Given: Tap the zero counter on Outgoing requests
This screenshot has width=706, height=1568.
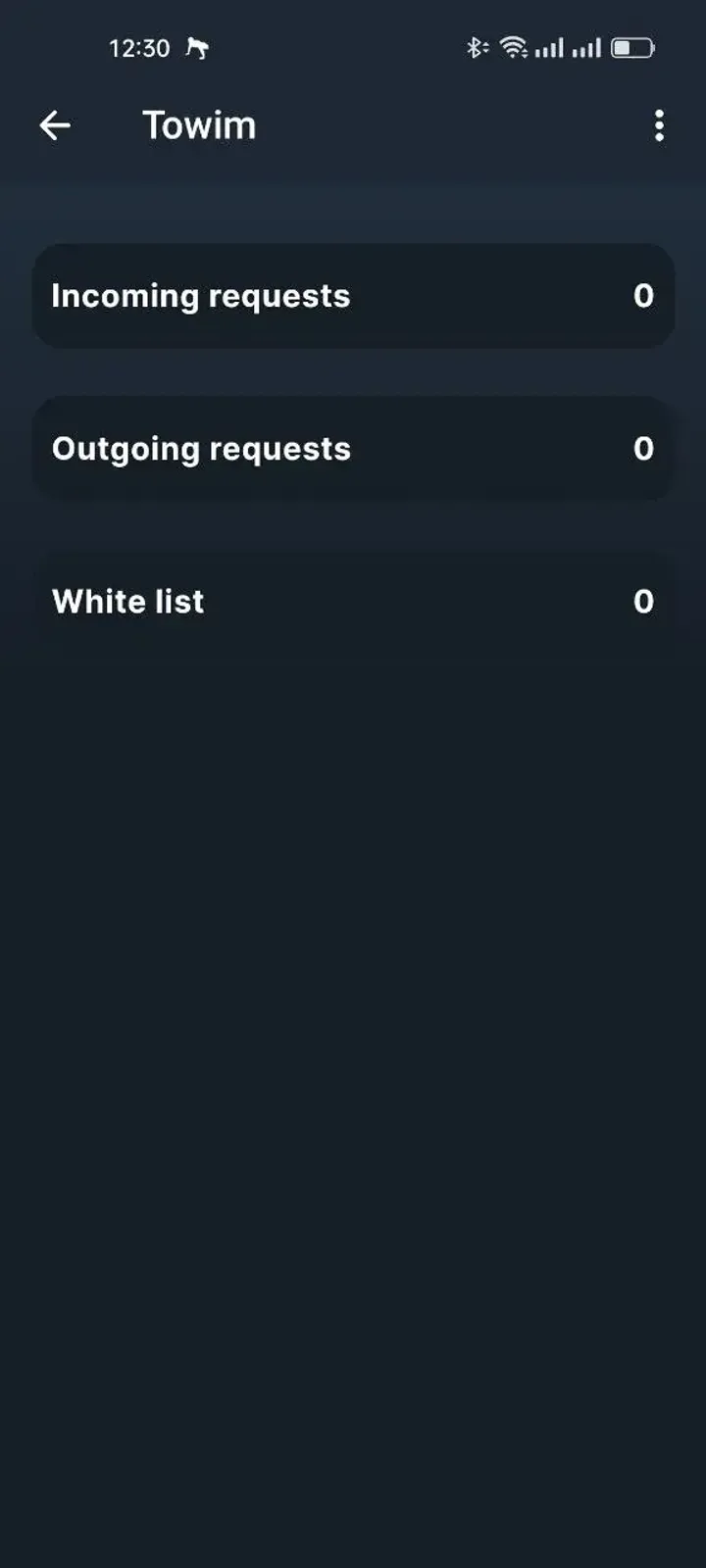Looking at the screenshot, I should click(644, 448).
